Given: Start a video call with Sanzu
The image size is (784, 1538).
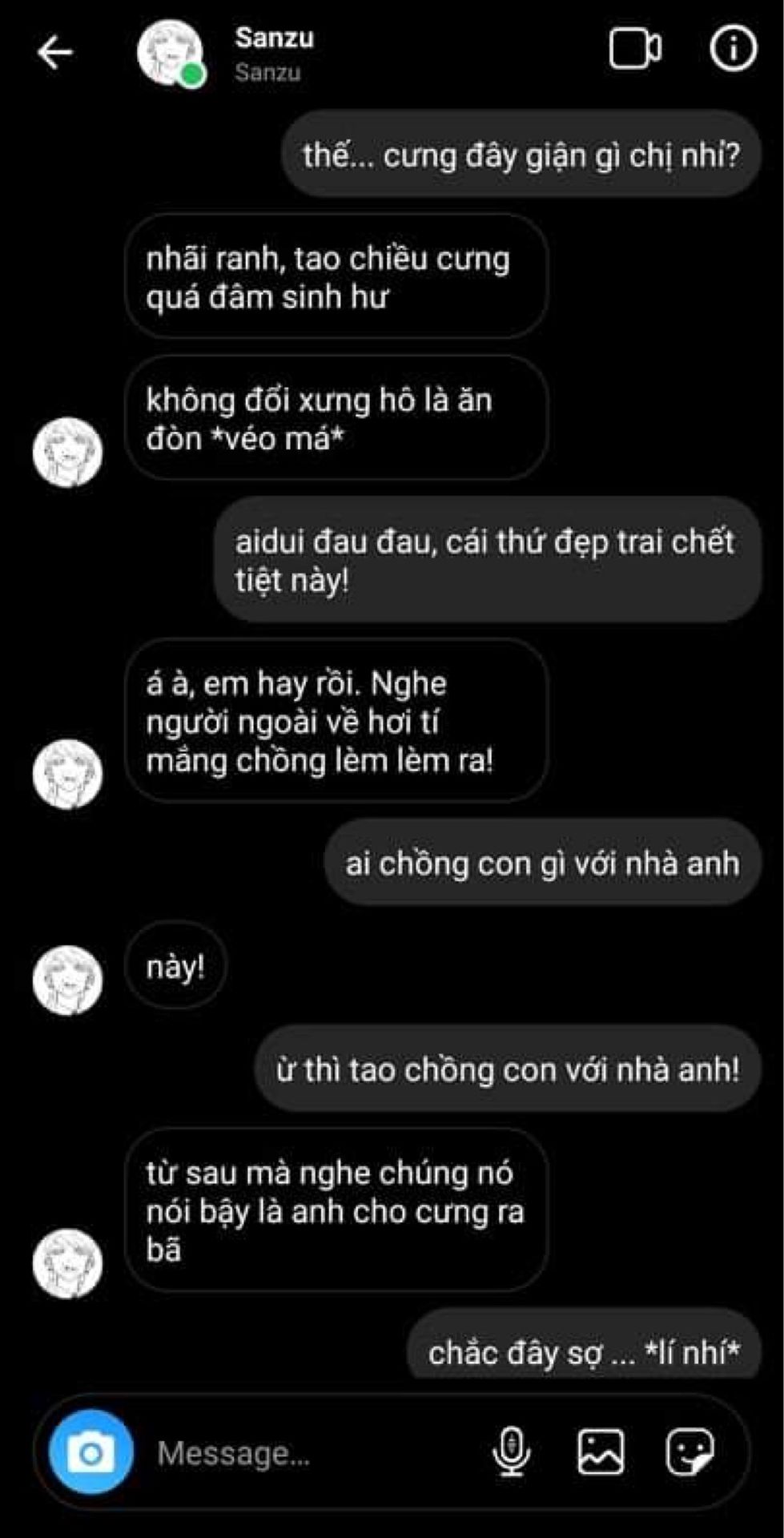Looking at the screenshot, I should pos(634,50).
